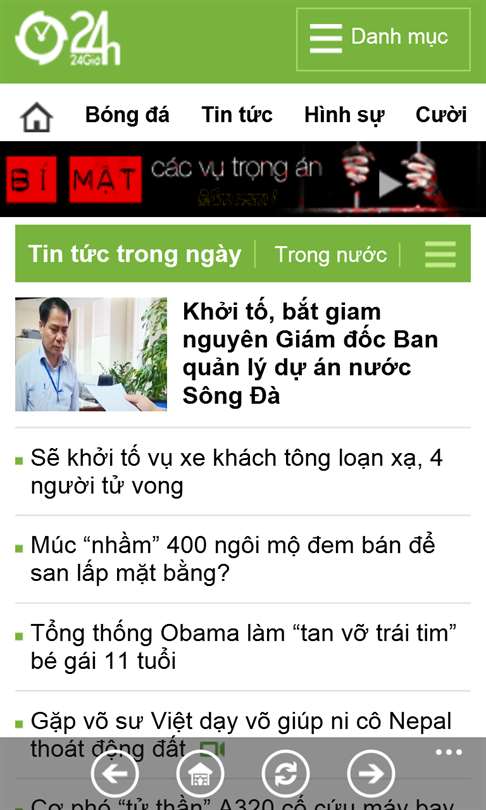The height and width of the screenshot is (810, 486).
Task: Switch to the Cười tab
Action: pos(441,115)
